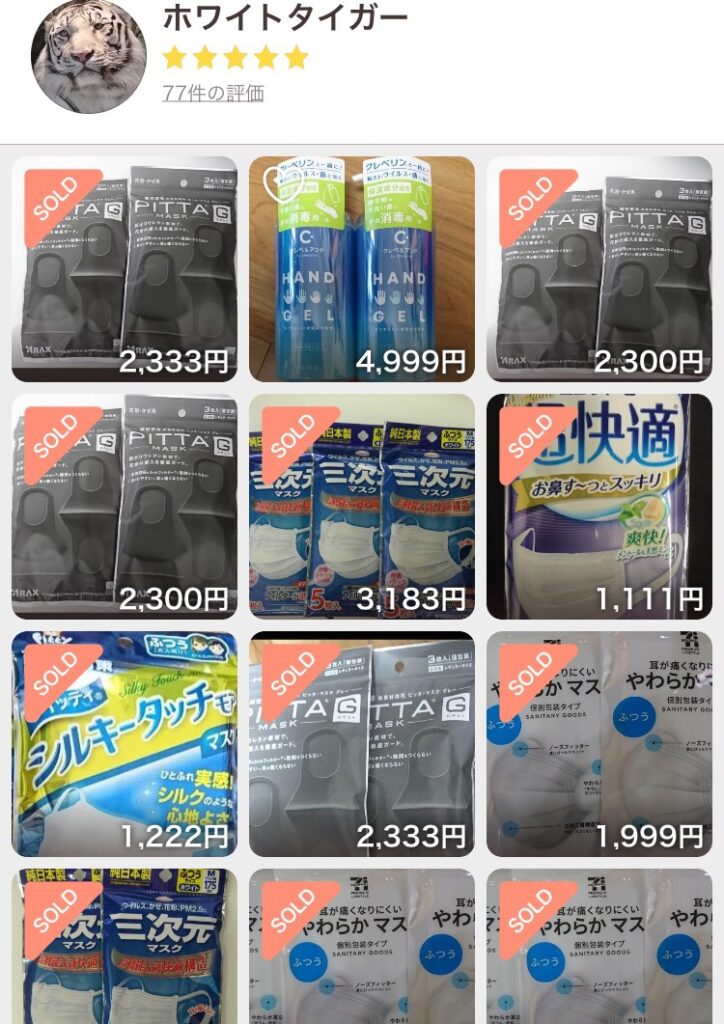Open the white tiger profile avatar

89,56
